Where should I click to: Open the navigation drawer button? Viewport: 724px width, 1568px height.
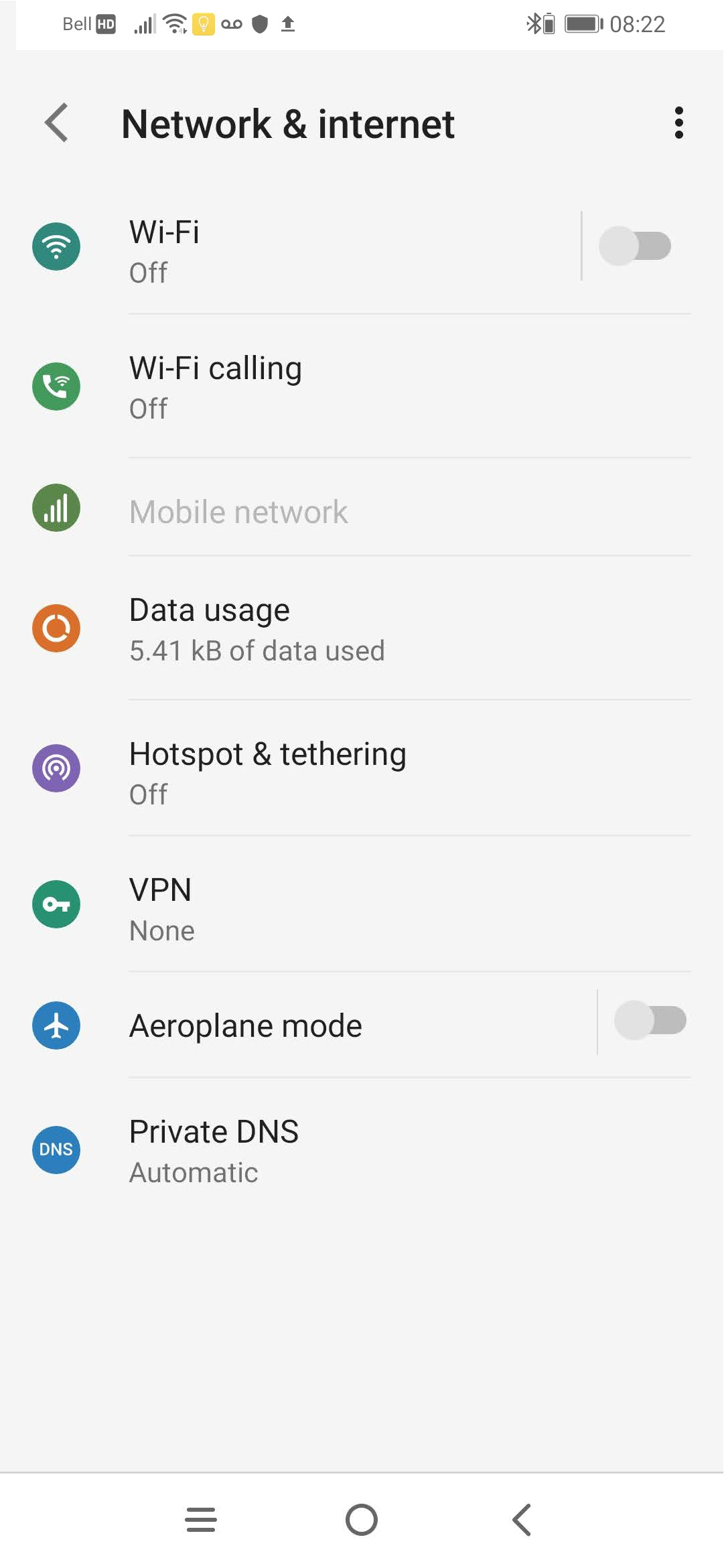click(x=200, y=1520)
